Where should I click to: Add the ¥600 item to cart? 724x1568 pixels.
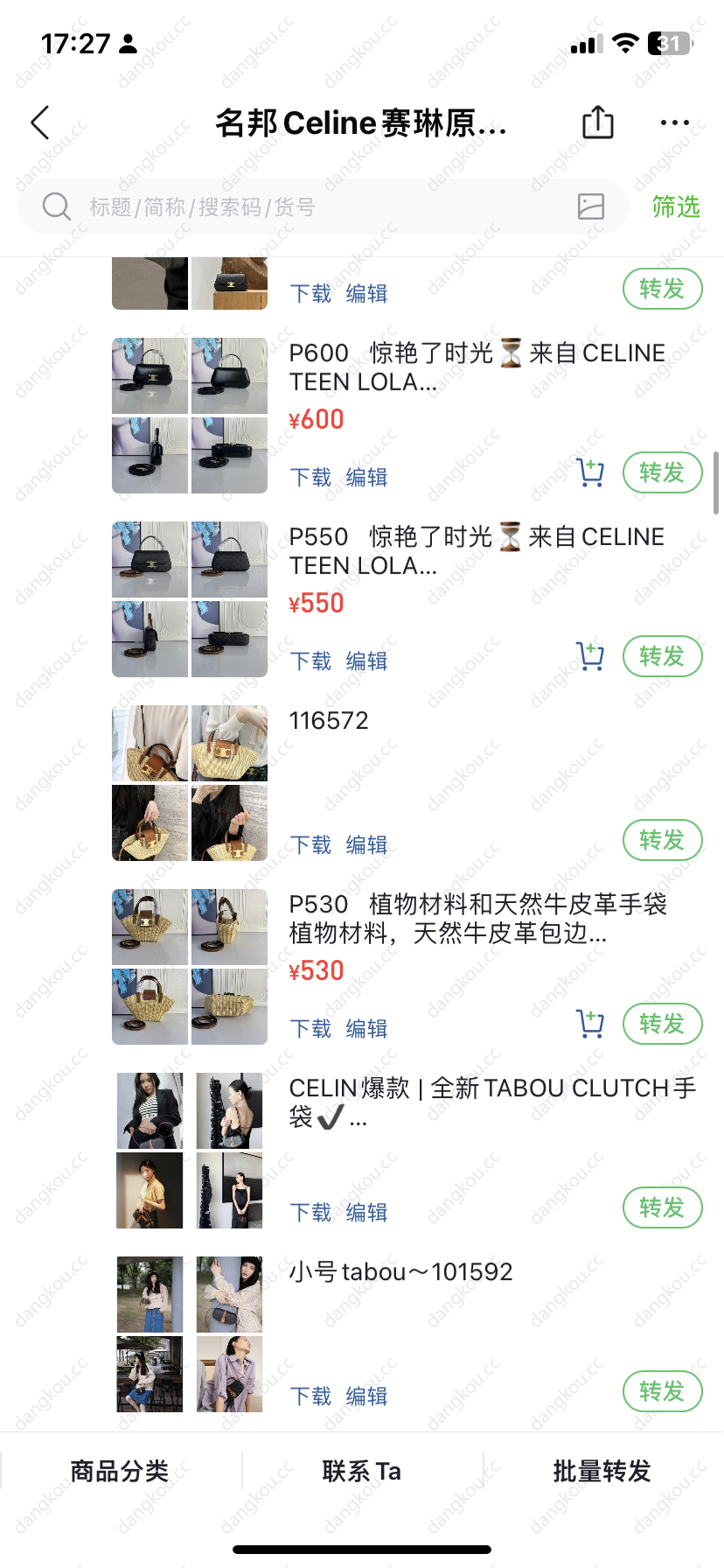(590, 472)
